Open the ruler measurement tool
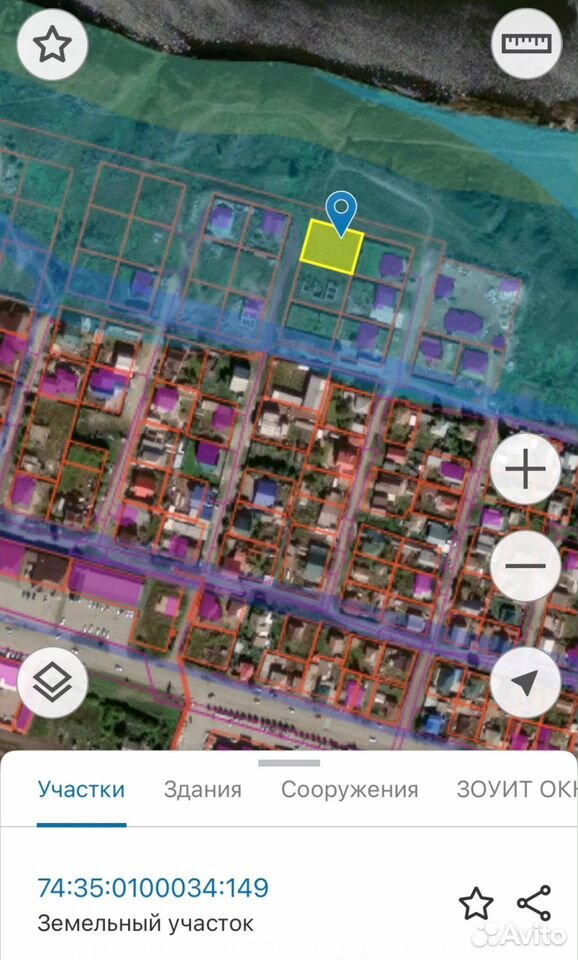The width and height of the screenshot is (578, 960). pyautogui.click(x=527, y=43)
